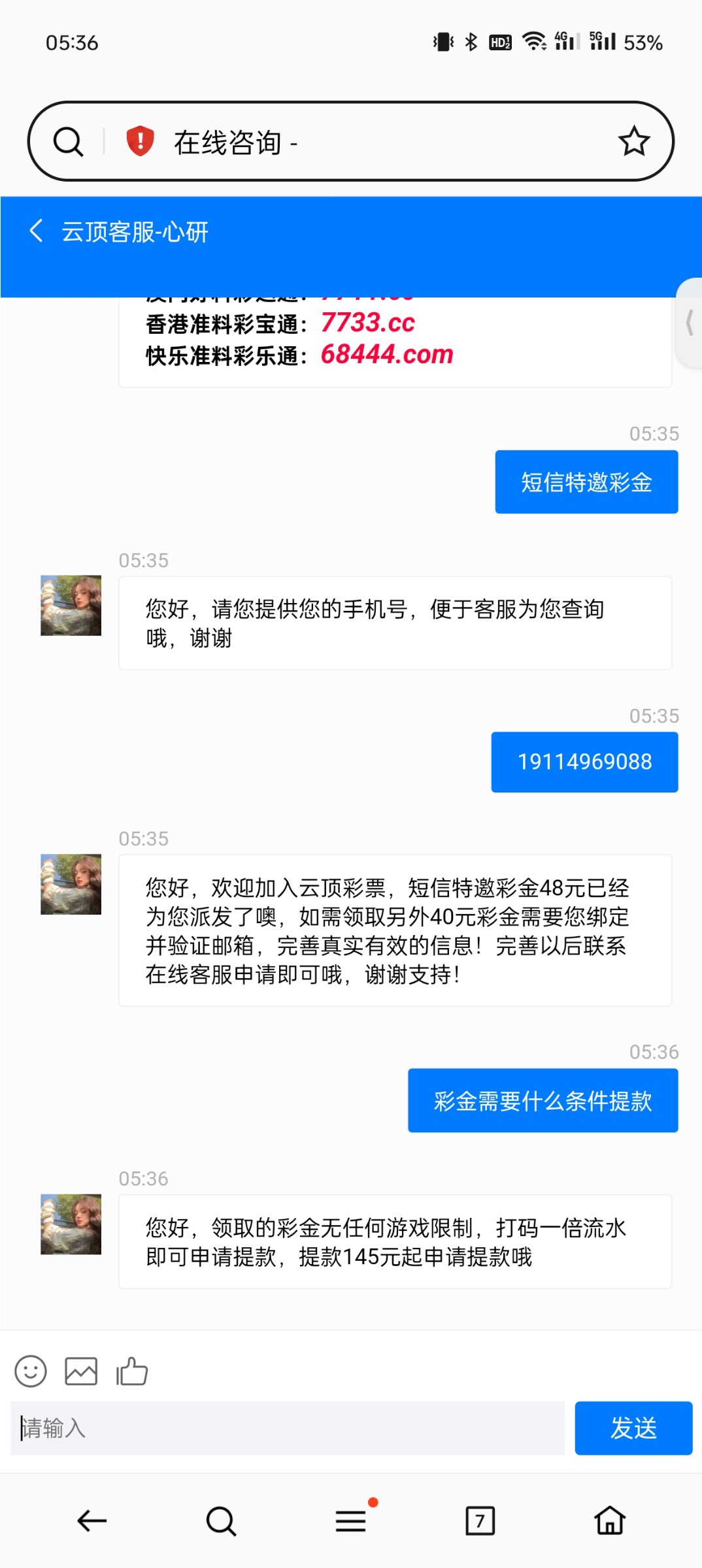This screenshot has height=1568, width=702.
Task: Open the 7733.cc link
Action: 367,323
